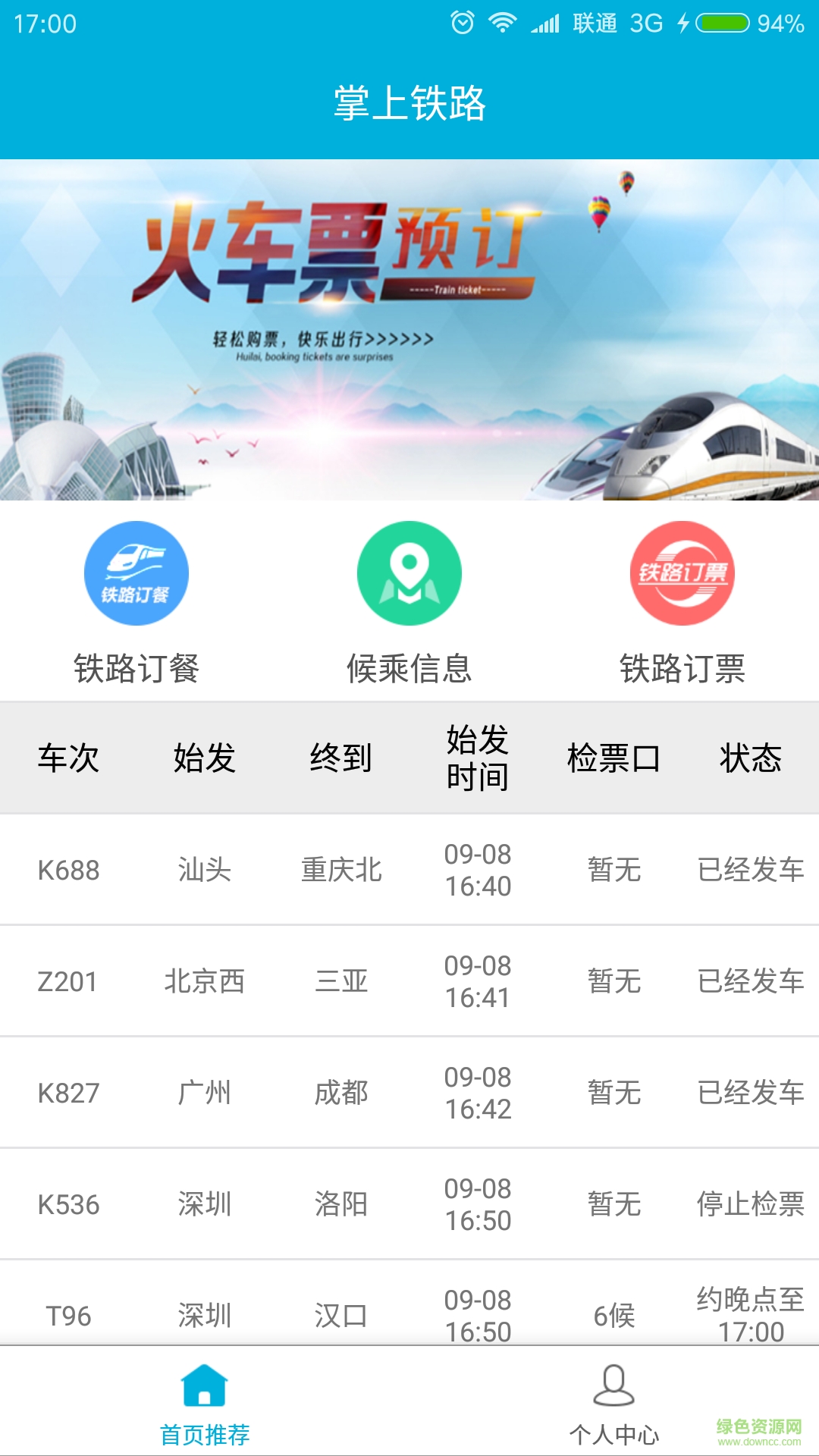This screenshot has height=1456, width=819.
Task: Select the 首页推荐 tab
Action: [x=205, y=1403]
